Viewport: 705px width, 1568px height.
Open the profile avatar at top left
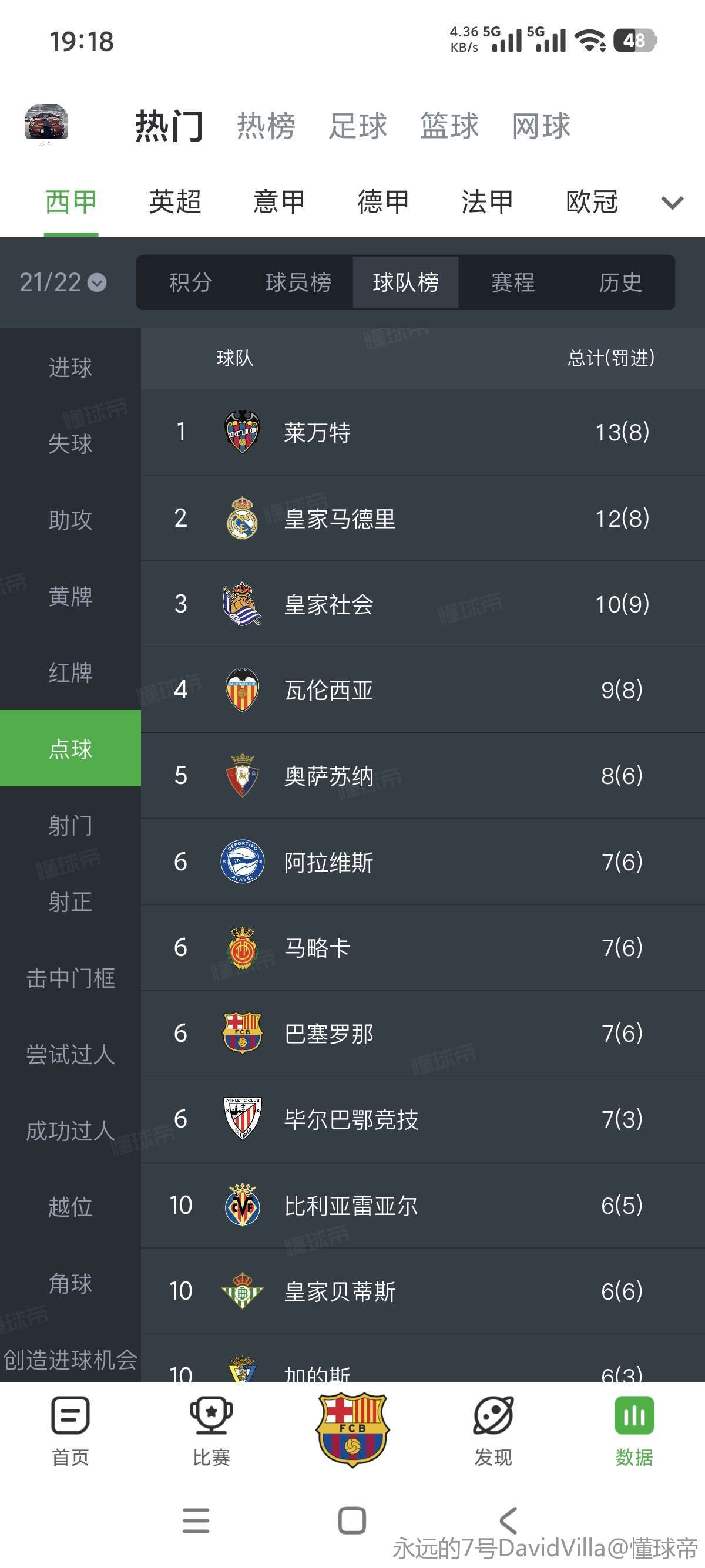[x=46, y=122]
